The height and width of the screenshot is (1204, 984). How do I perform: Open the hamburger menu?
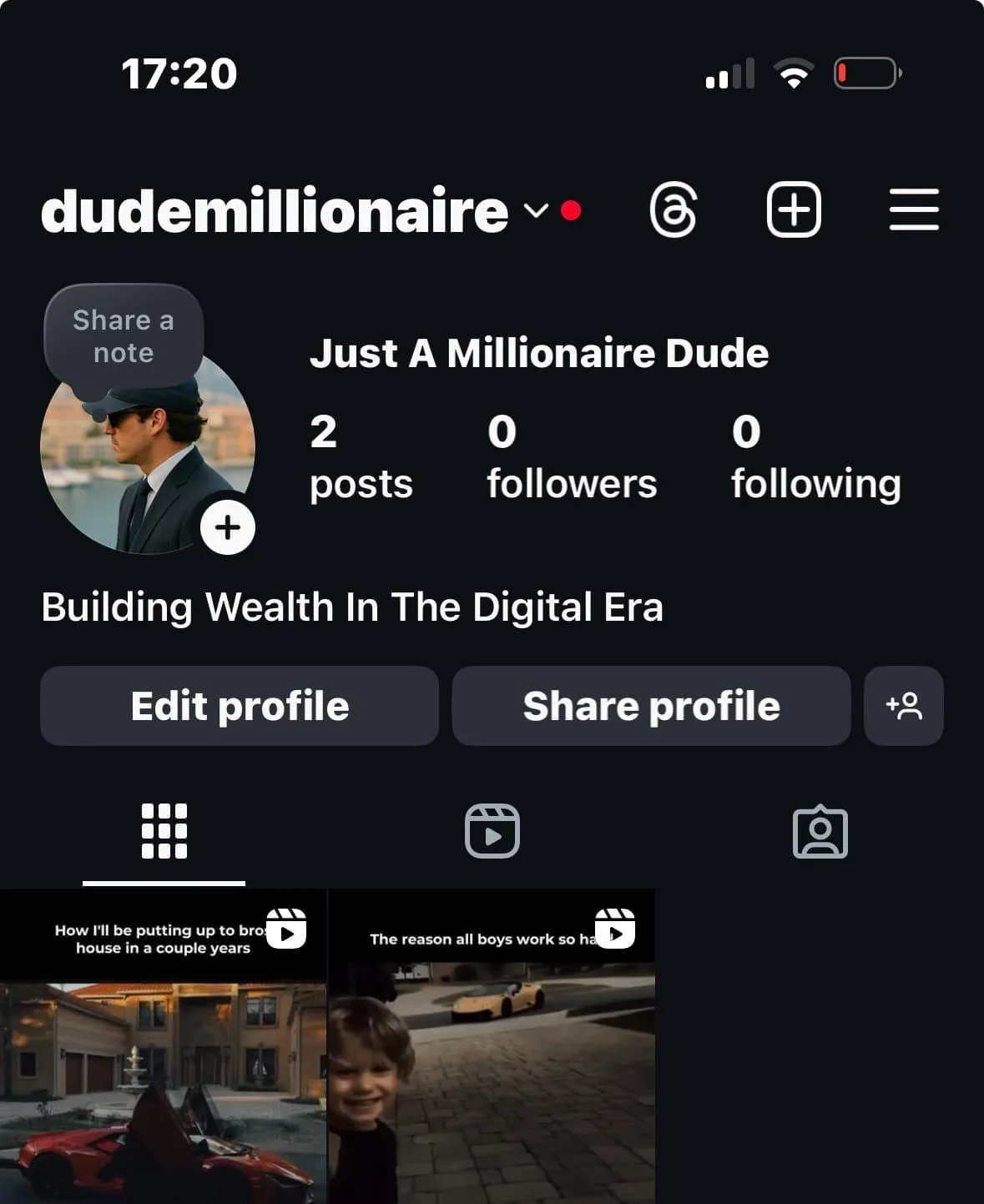tap(914, 209)
